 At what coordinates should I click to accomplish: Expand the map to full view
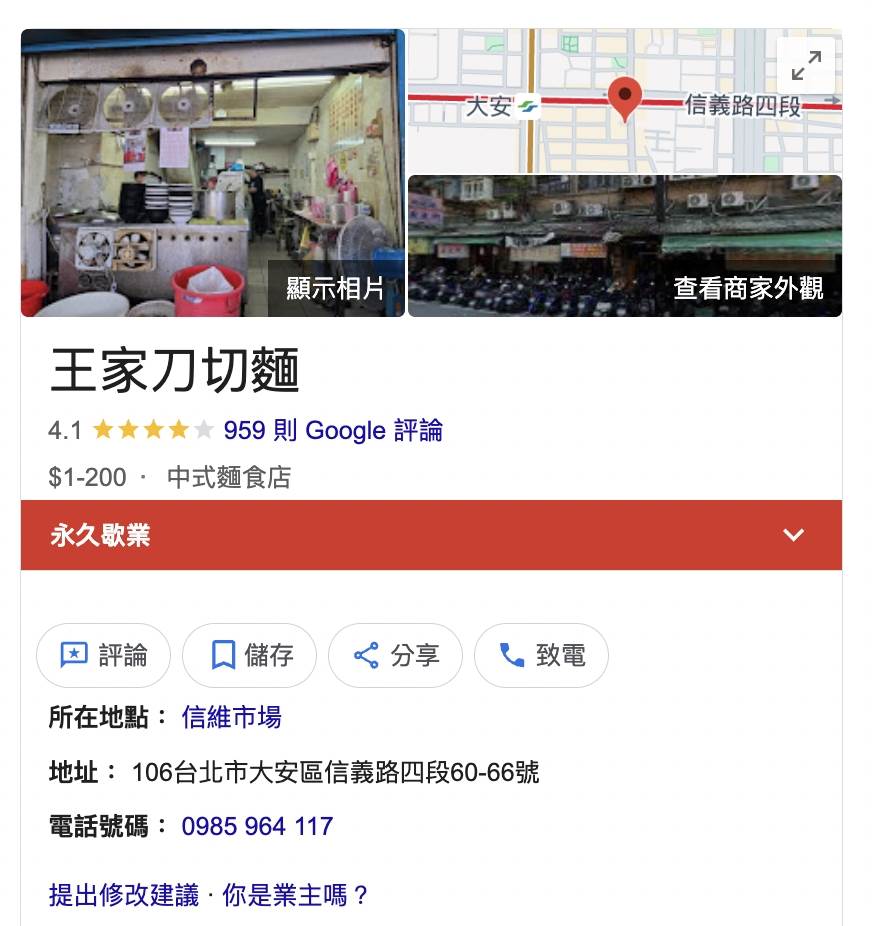(x=805, y=64)
